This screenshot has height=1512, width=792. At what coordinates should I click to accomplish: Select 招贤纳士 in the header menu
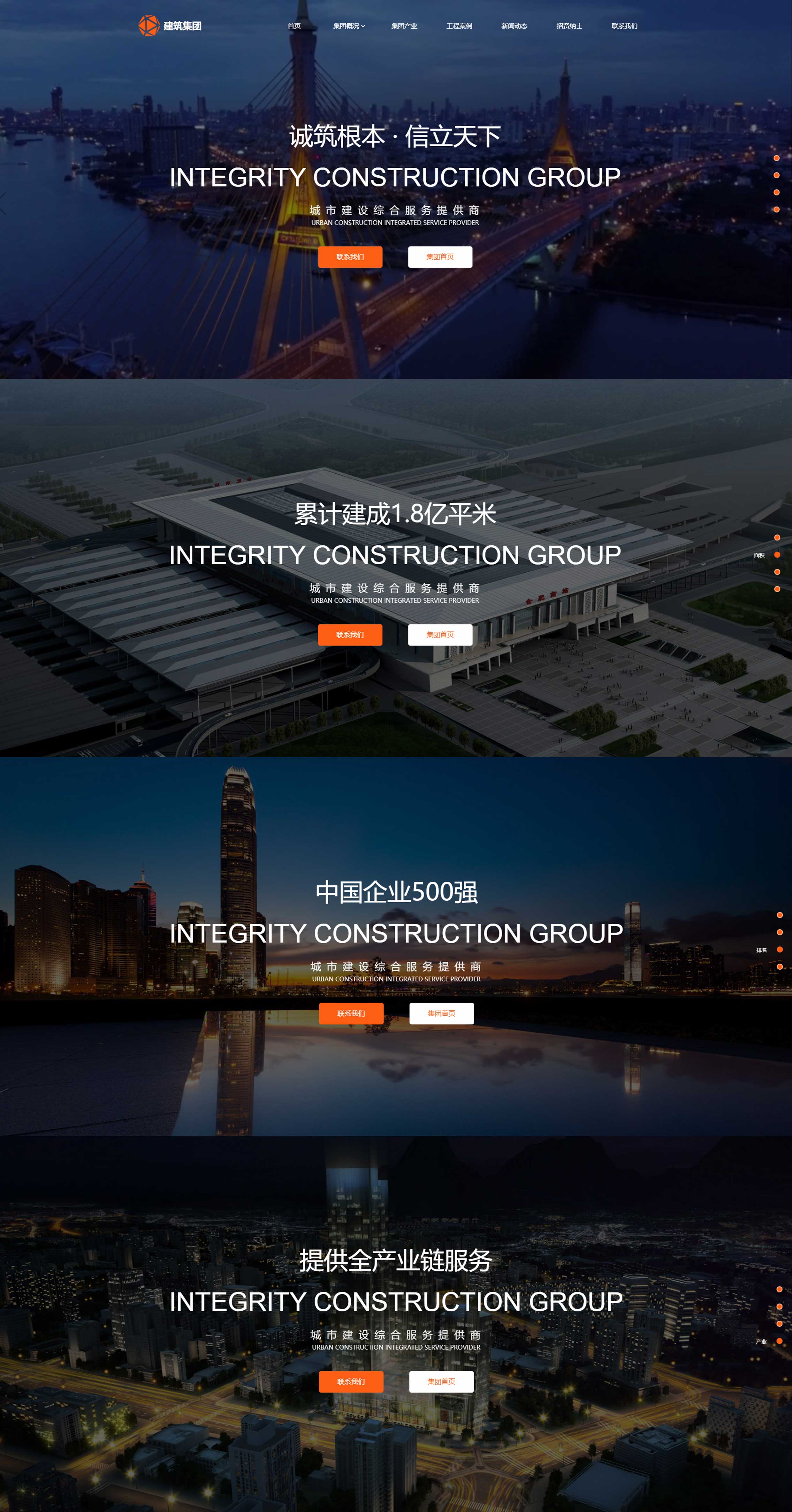pos(569,26)
